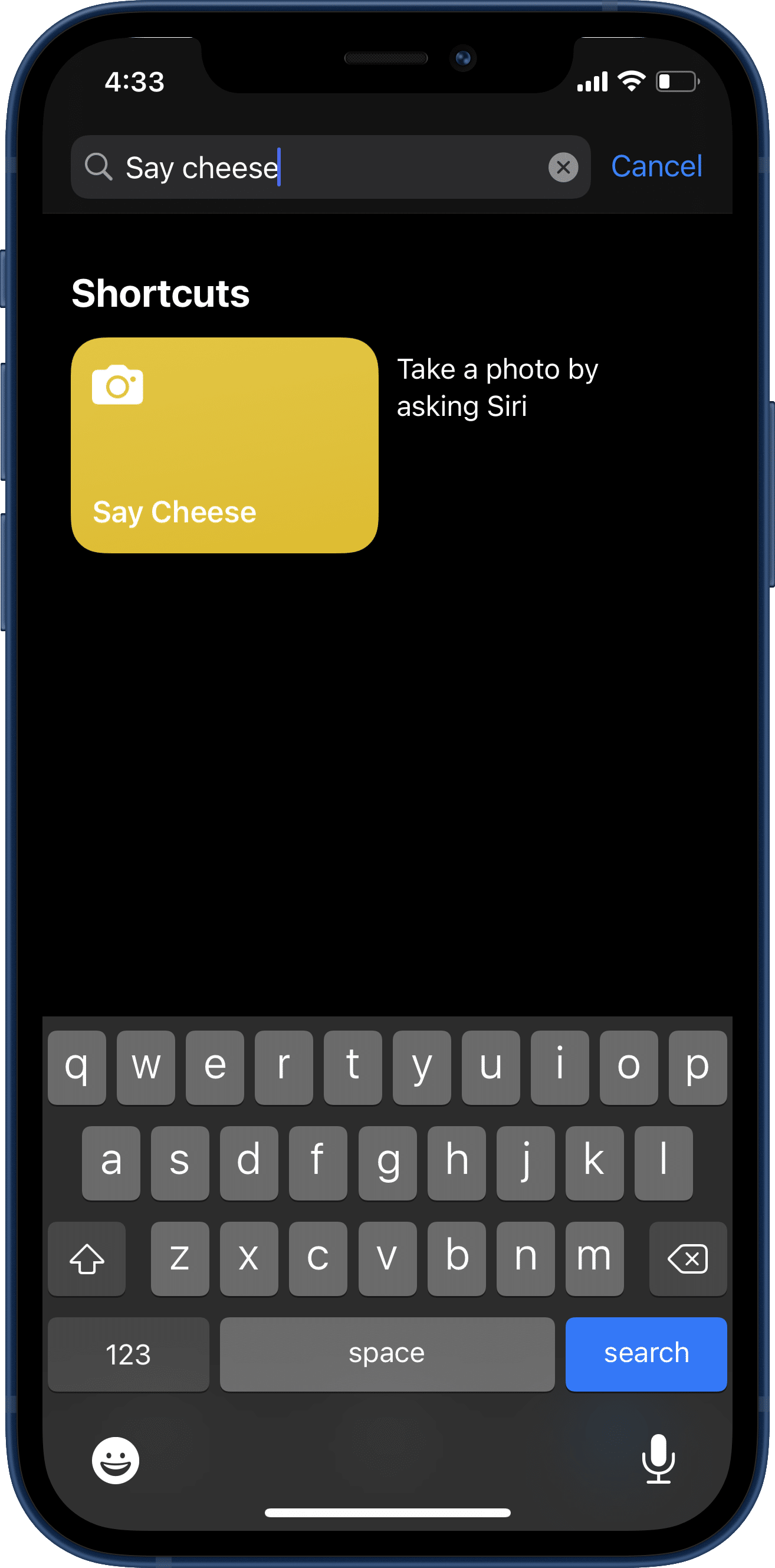Open the emoji keyboard
The image size is (775, 1568).
(116, 1460)
